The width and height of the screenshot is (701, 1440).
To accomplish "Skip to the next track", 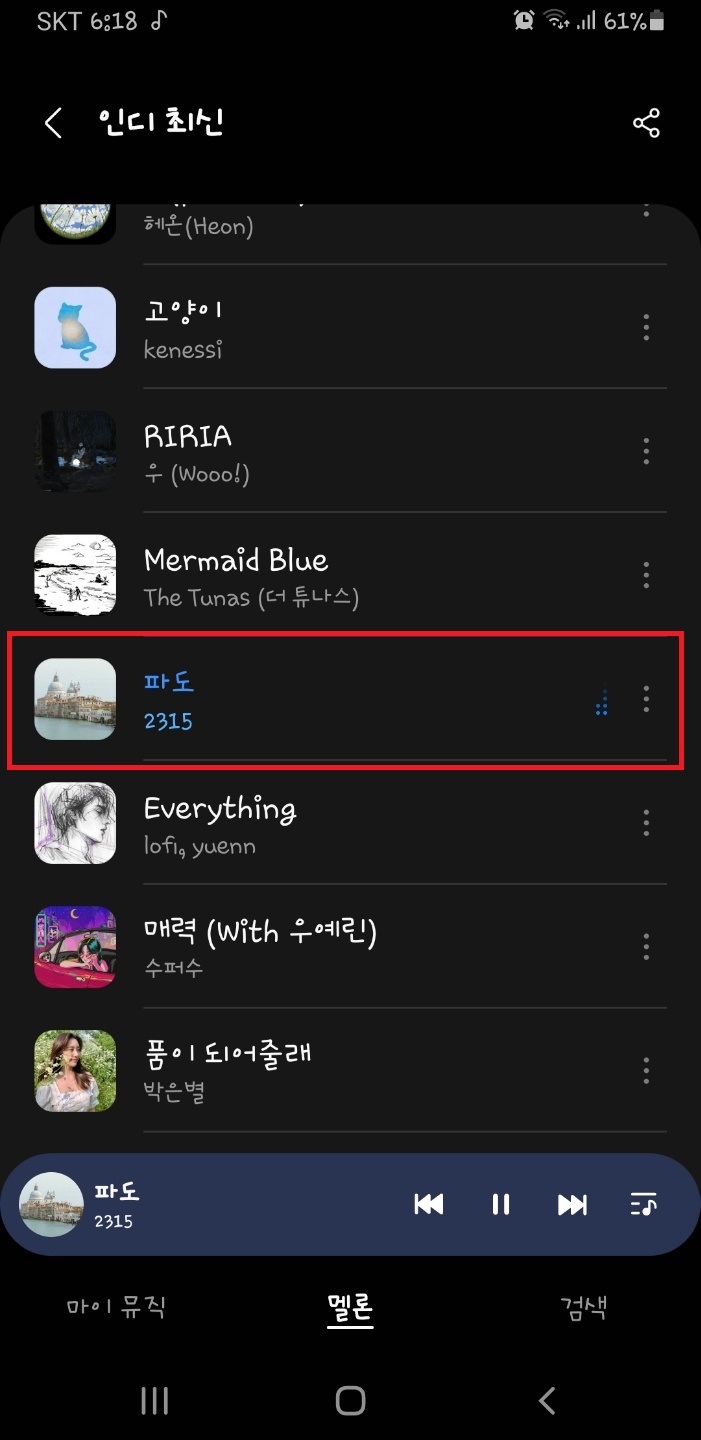I will [572, 1205].
